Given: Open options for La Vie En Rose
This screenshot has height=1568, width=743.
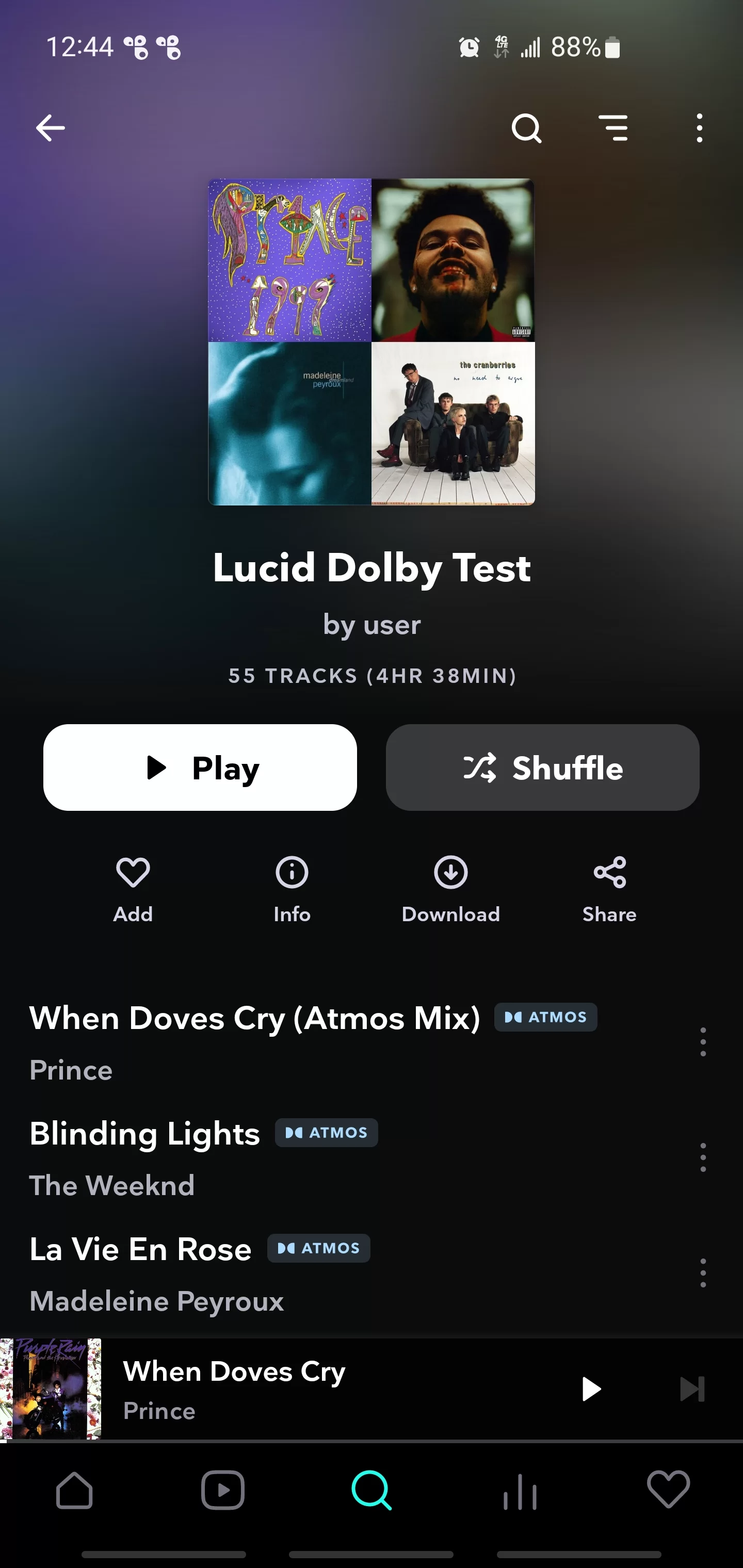Looking at the screenshot, I should [703, 1273].
